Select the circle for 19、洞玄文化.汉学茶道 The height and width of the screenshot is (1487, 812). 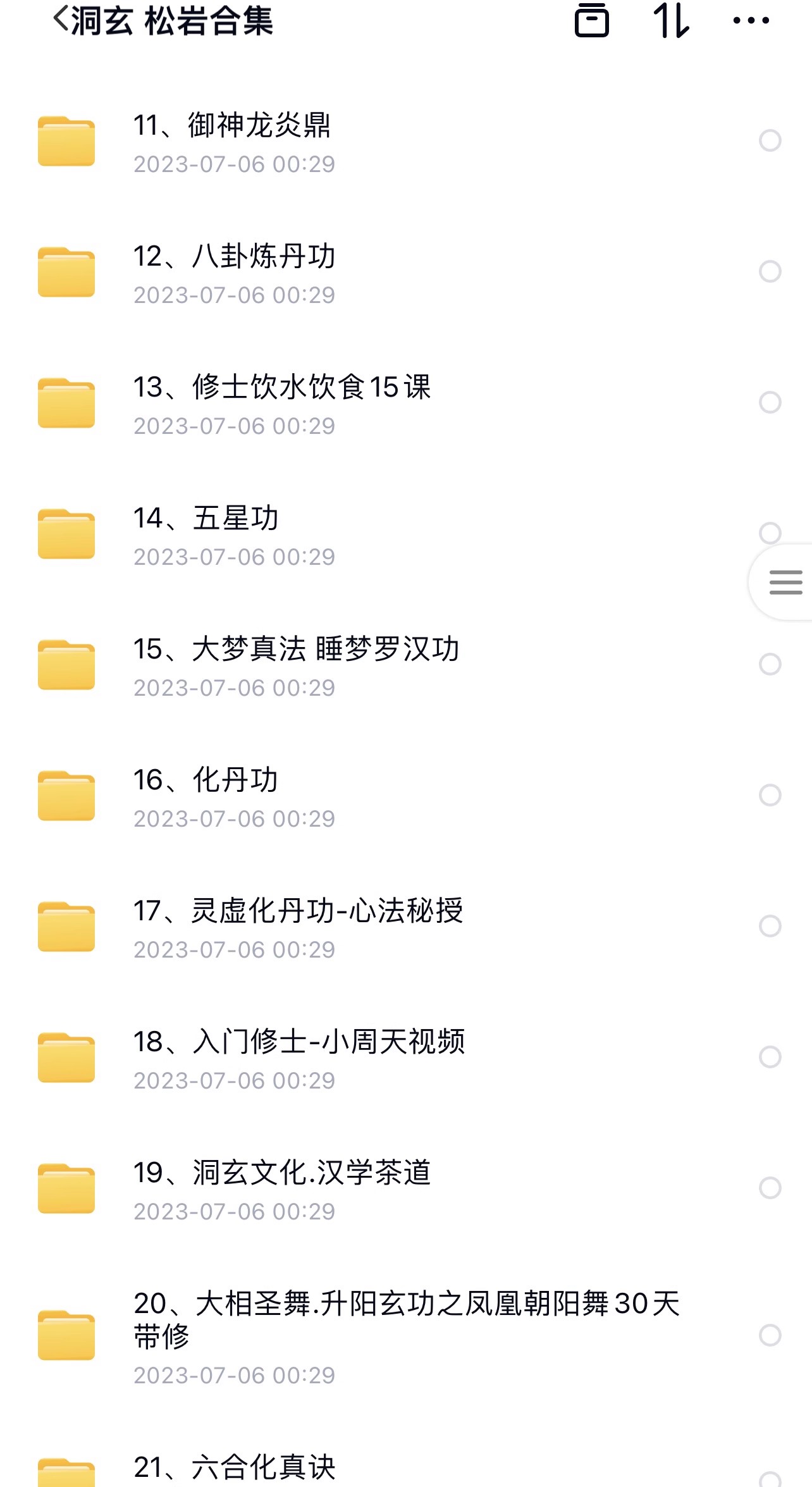click(x=770, y=1188)
